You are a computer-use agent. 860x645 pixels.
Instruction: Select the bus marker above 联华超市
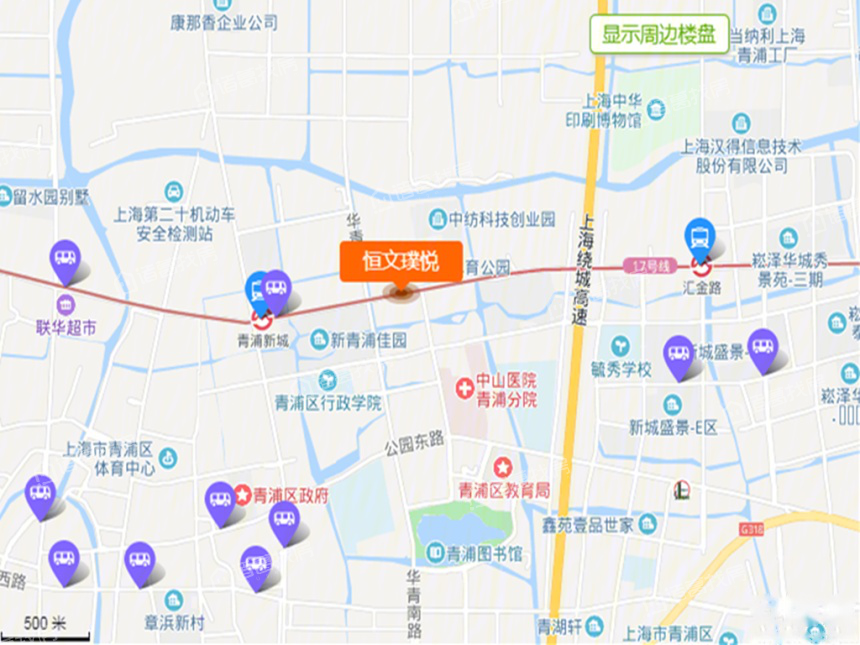65,260
